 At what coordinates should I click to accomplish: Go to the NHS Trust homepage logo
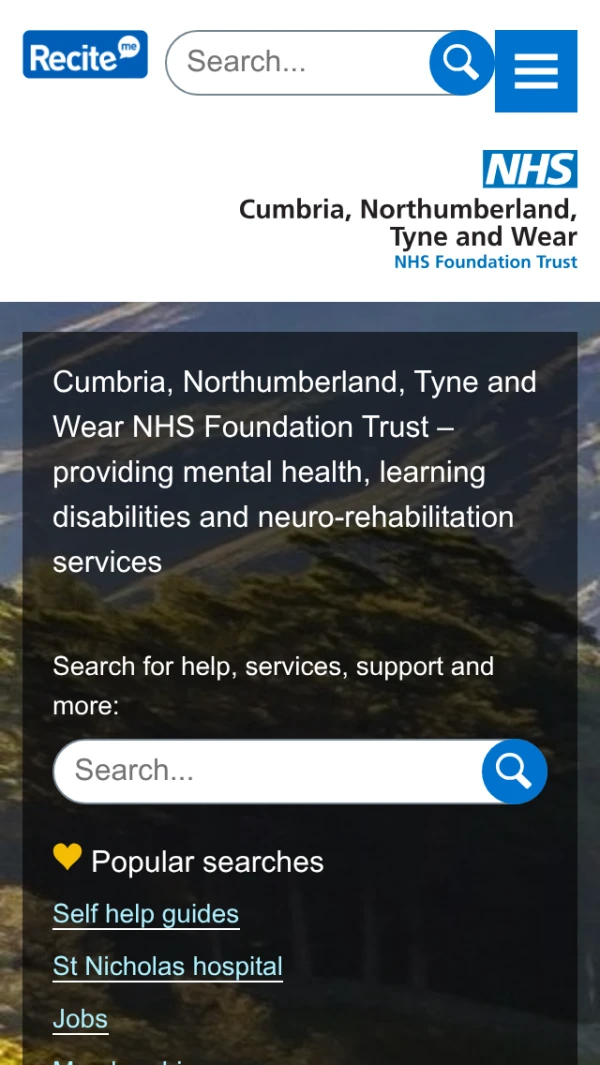click(408, 211)
